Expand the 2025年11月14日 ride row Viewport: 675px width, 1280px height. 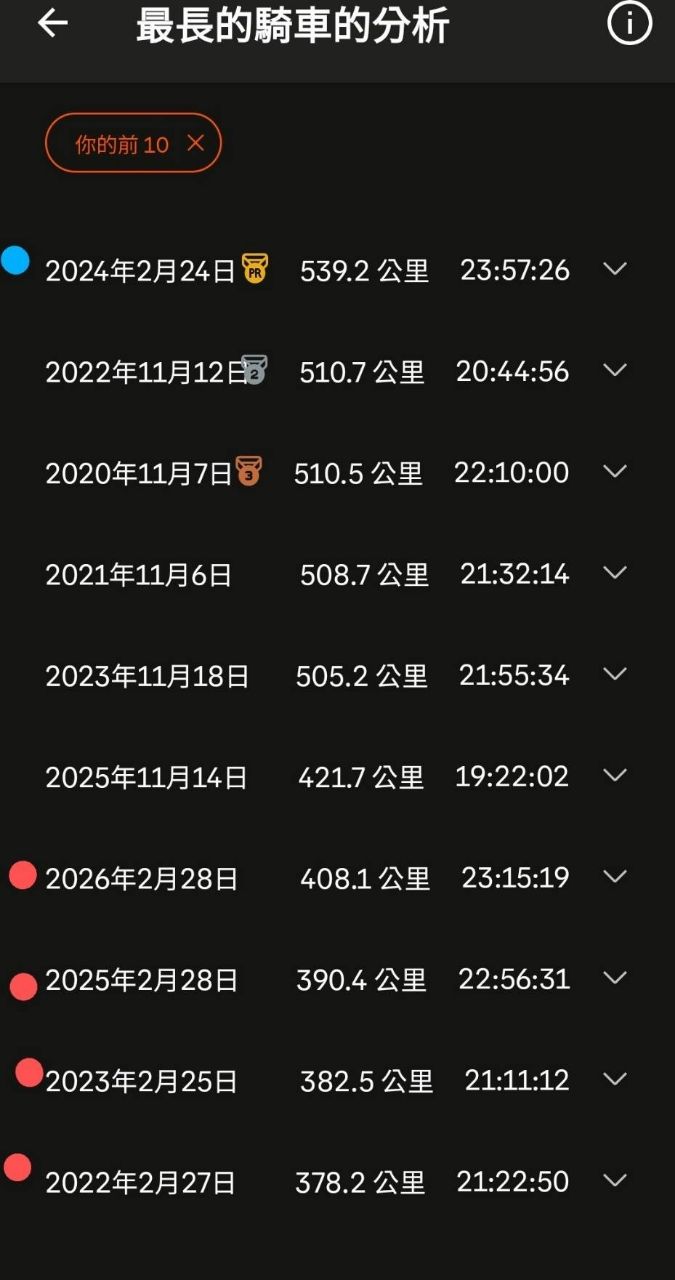click(x=615, y=775)
